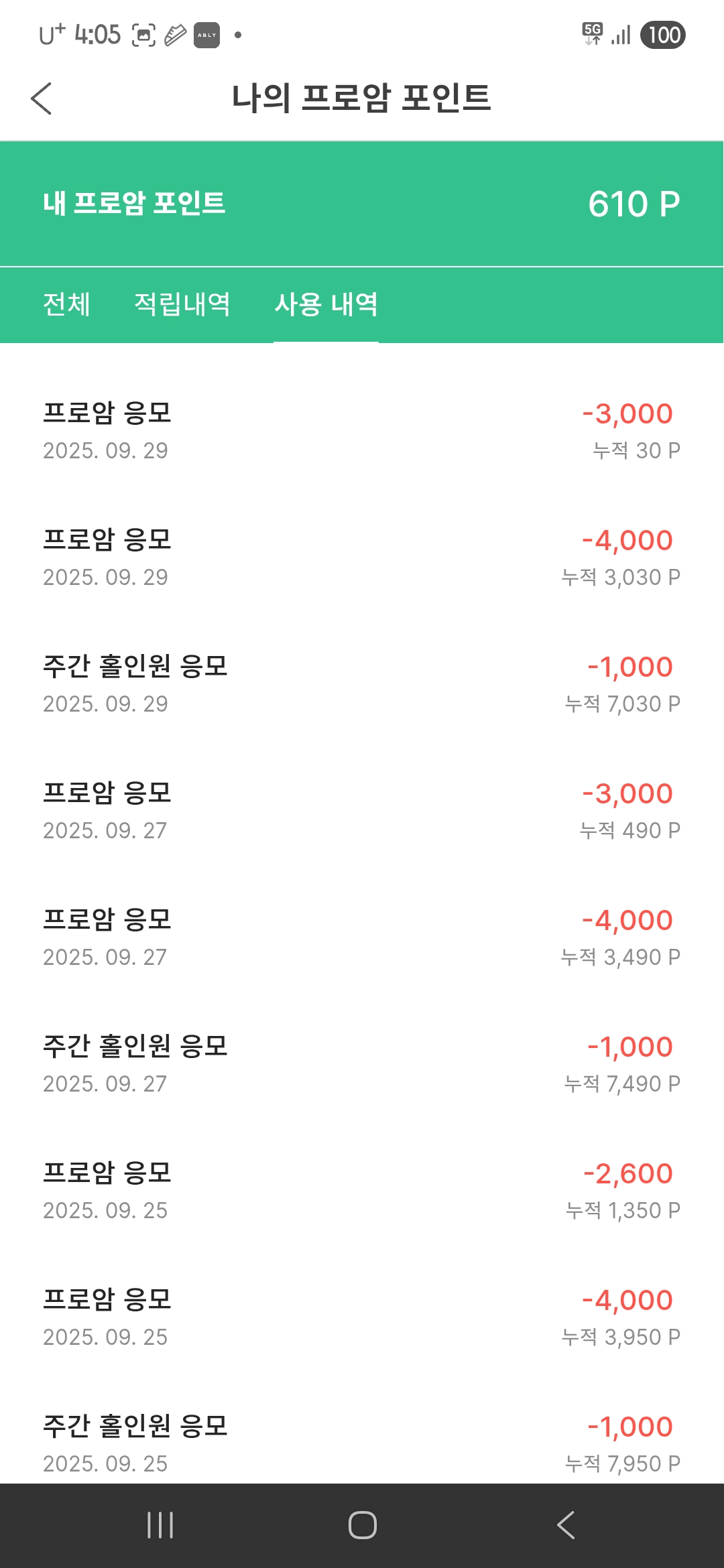Open the system recent apps button
Screen dimensions: 724x1568
[160, 1526]
